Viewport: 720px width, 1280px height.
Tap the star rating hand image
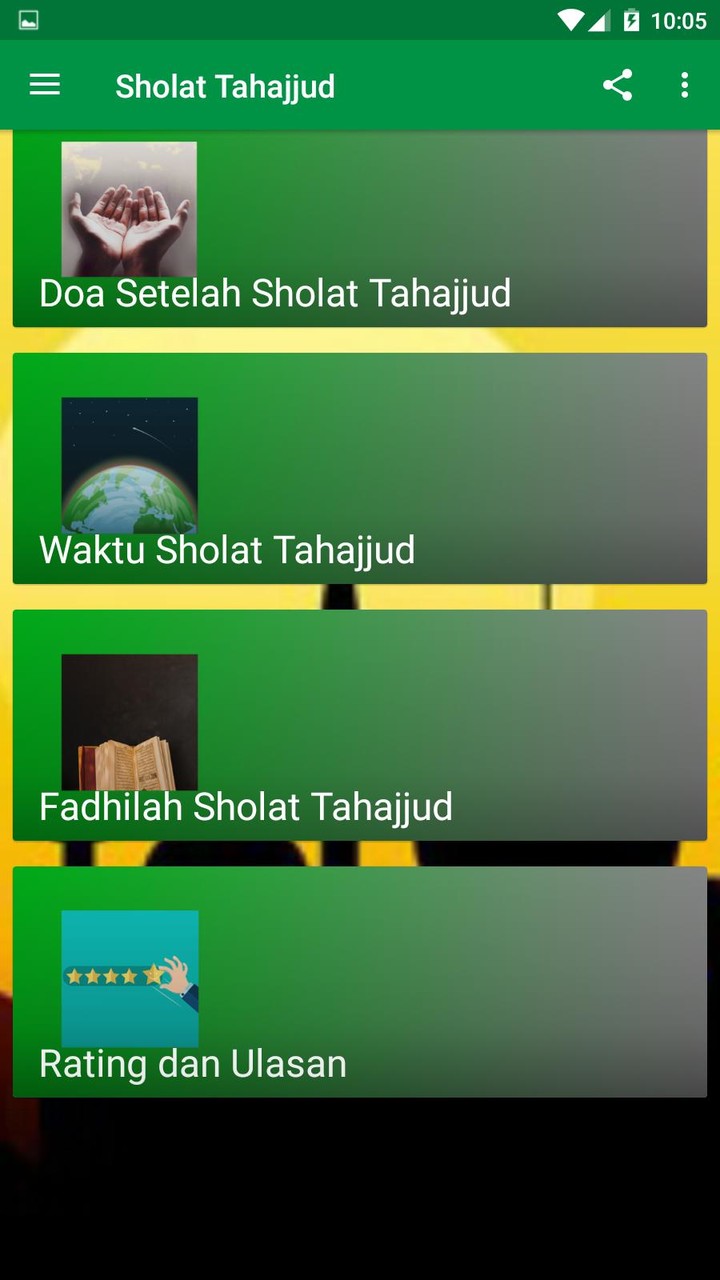(x=129, y=978)
